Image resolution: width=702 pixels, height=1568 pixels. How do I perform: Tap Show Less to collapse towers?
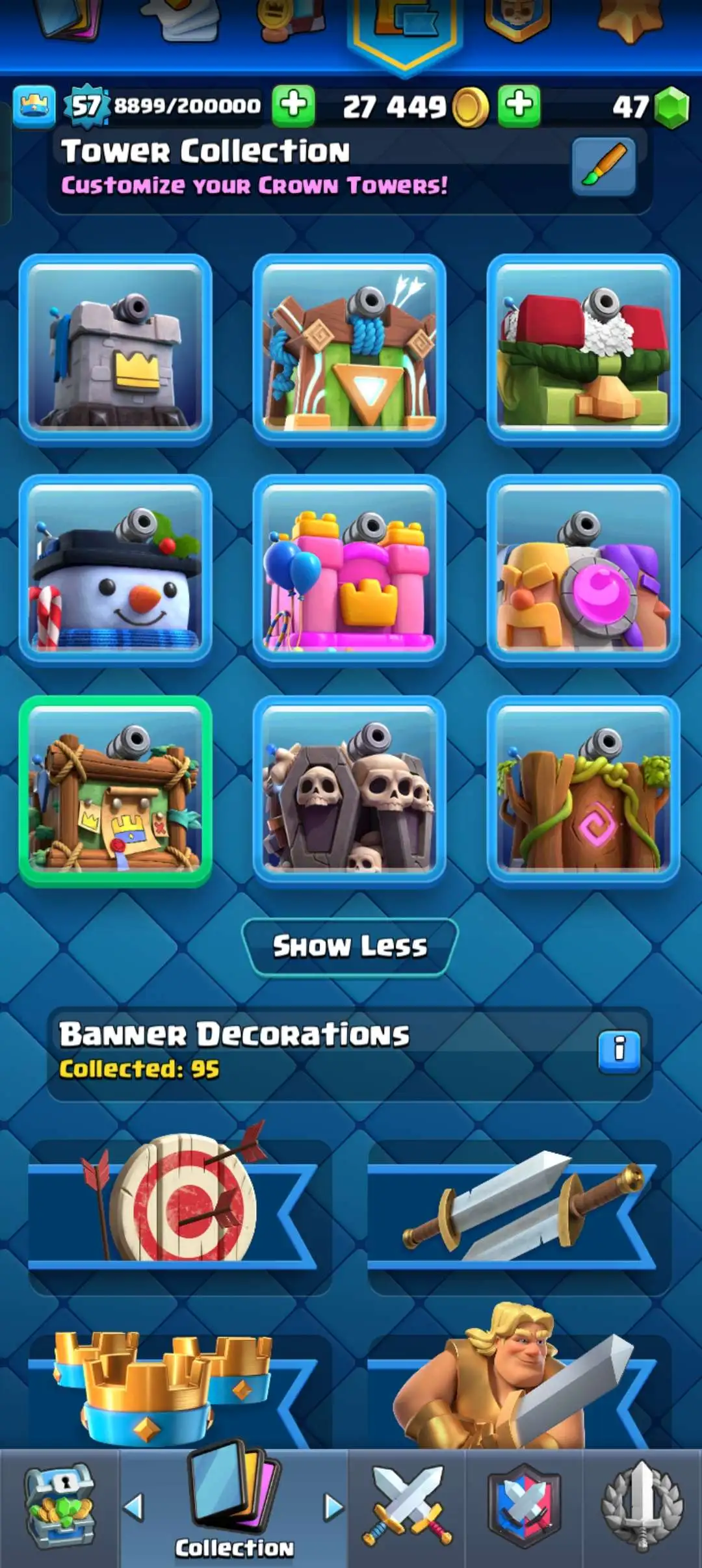tap(350, 947)
